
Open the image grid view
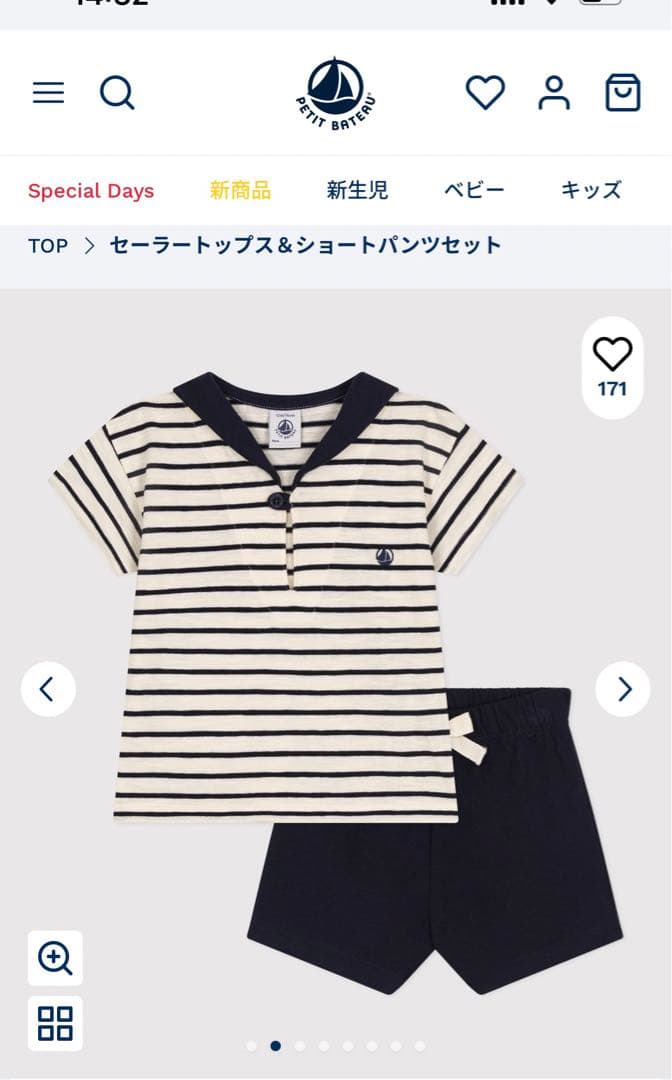55,1023
